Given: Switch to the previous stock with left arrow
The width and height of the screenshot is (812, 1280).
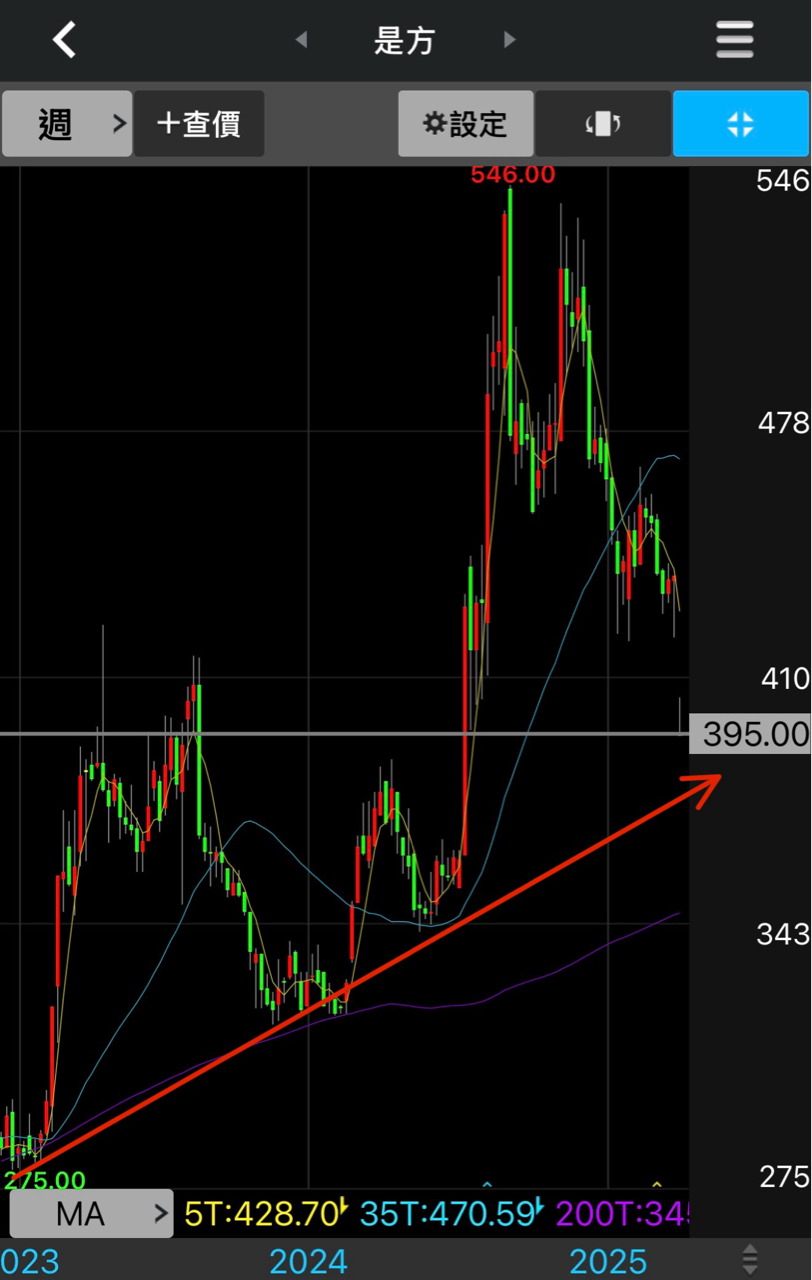Looking at the screenshot, I should click(301, 40).
